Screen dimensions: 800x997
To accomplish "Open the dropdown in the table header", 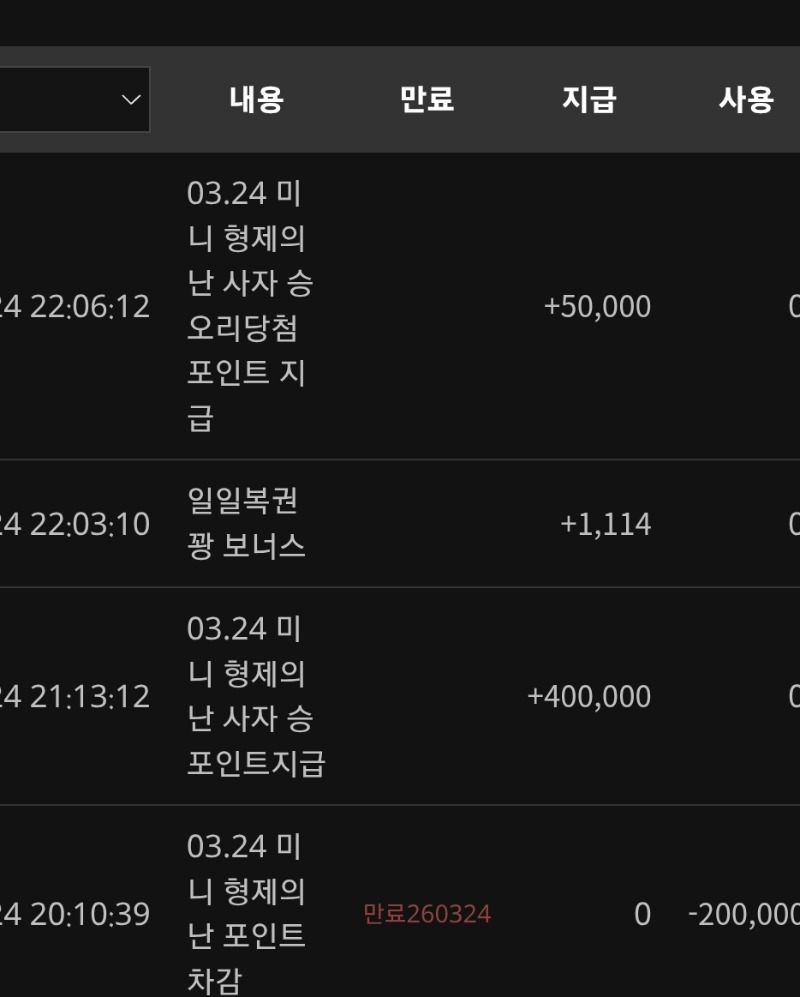I will [x=128, y=100].
